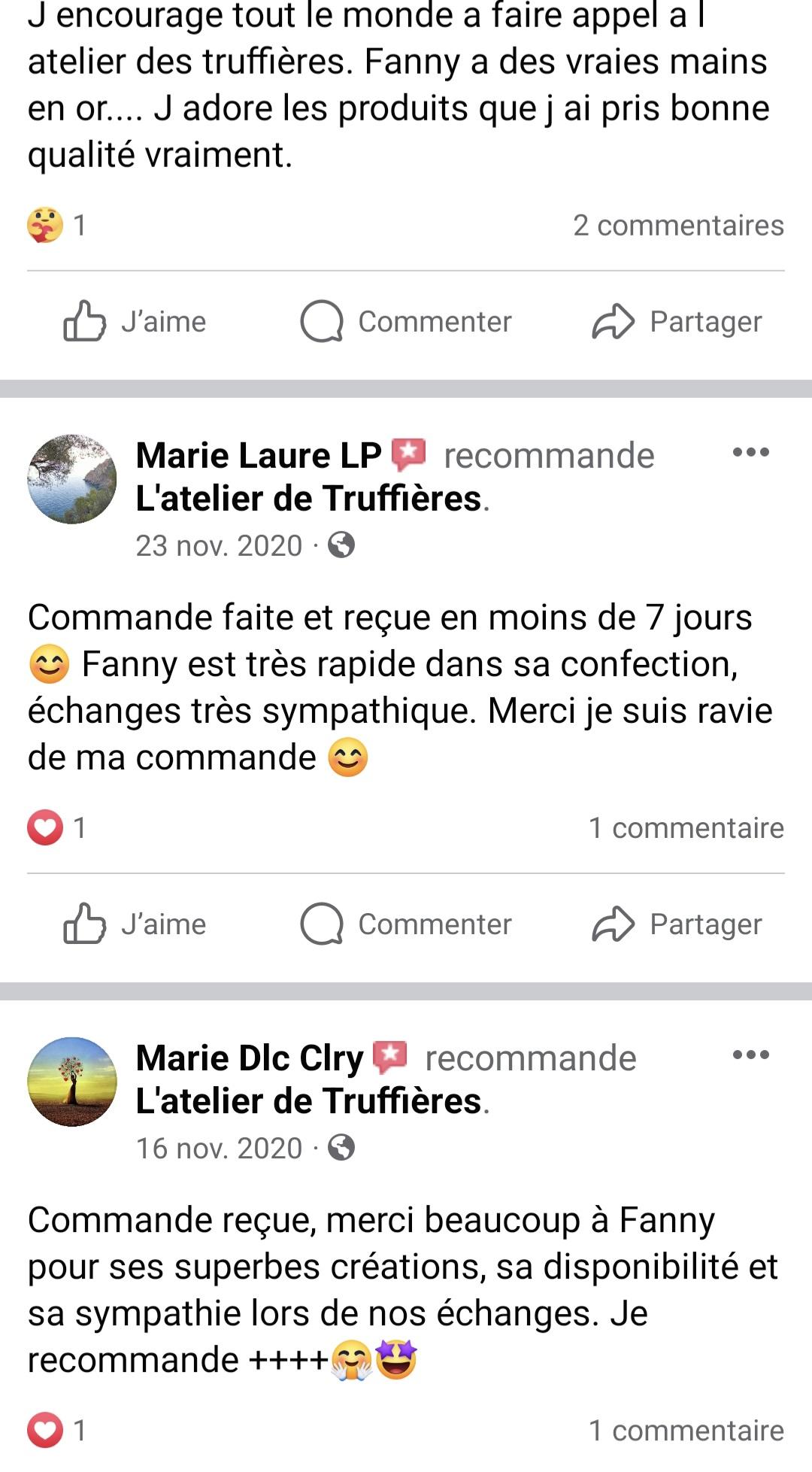The height and width of the screenshot is (1472, 812).
Task: See who reacted to Marie Laure LP's post
Action: pyautogui.click(x=57, y=828)
